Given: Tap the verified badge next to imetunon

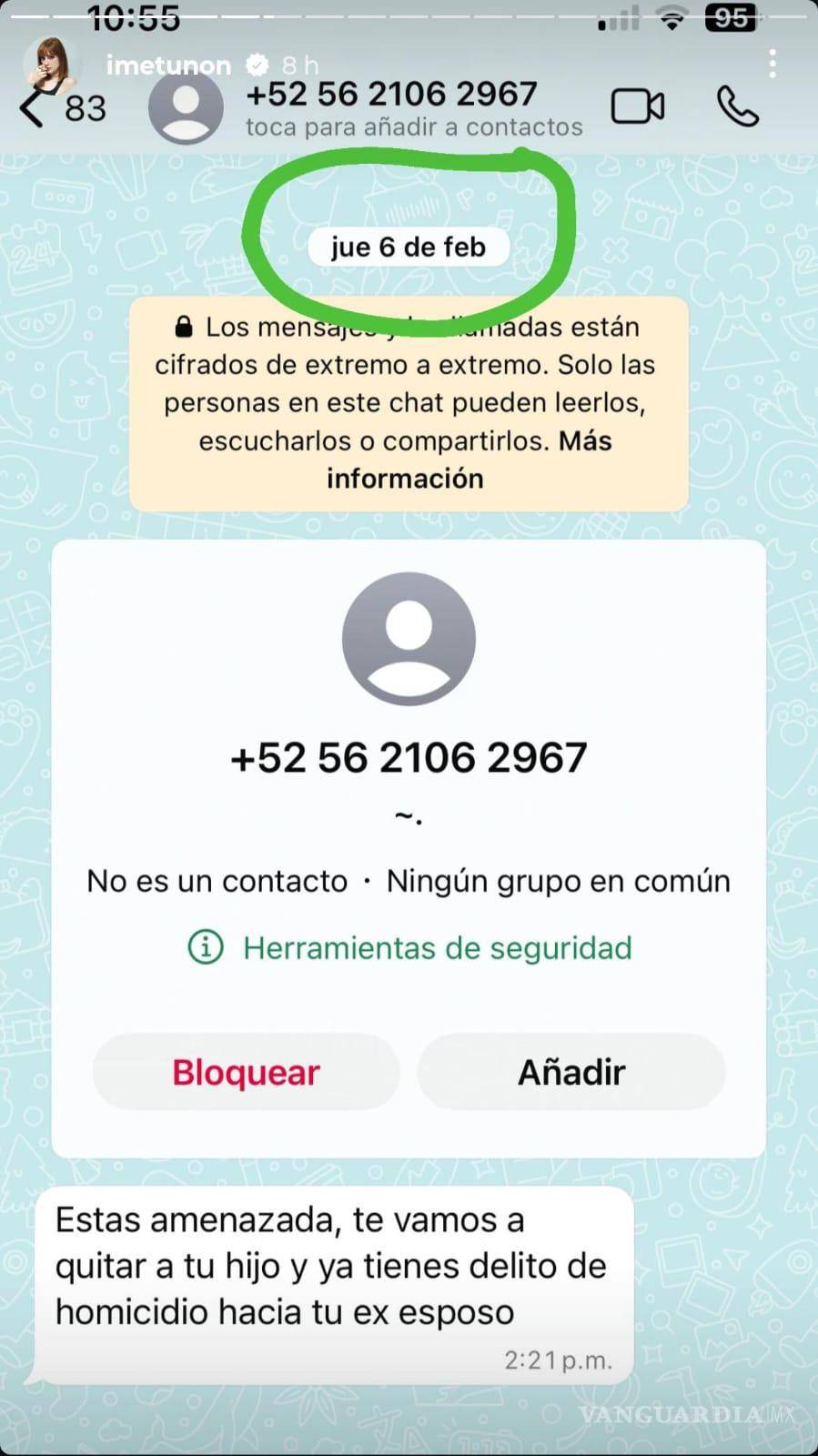Looking at the screenshot, I should pos(256,64).
